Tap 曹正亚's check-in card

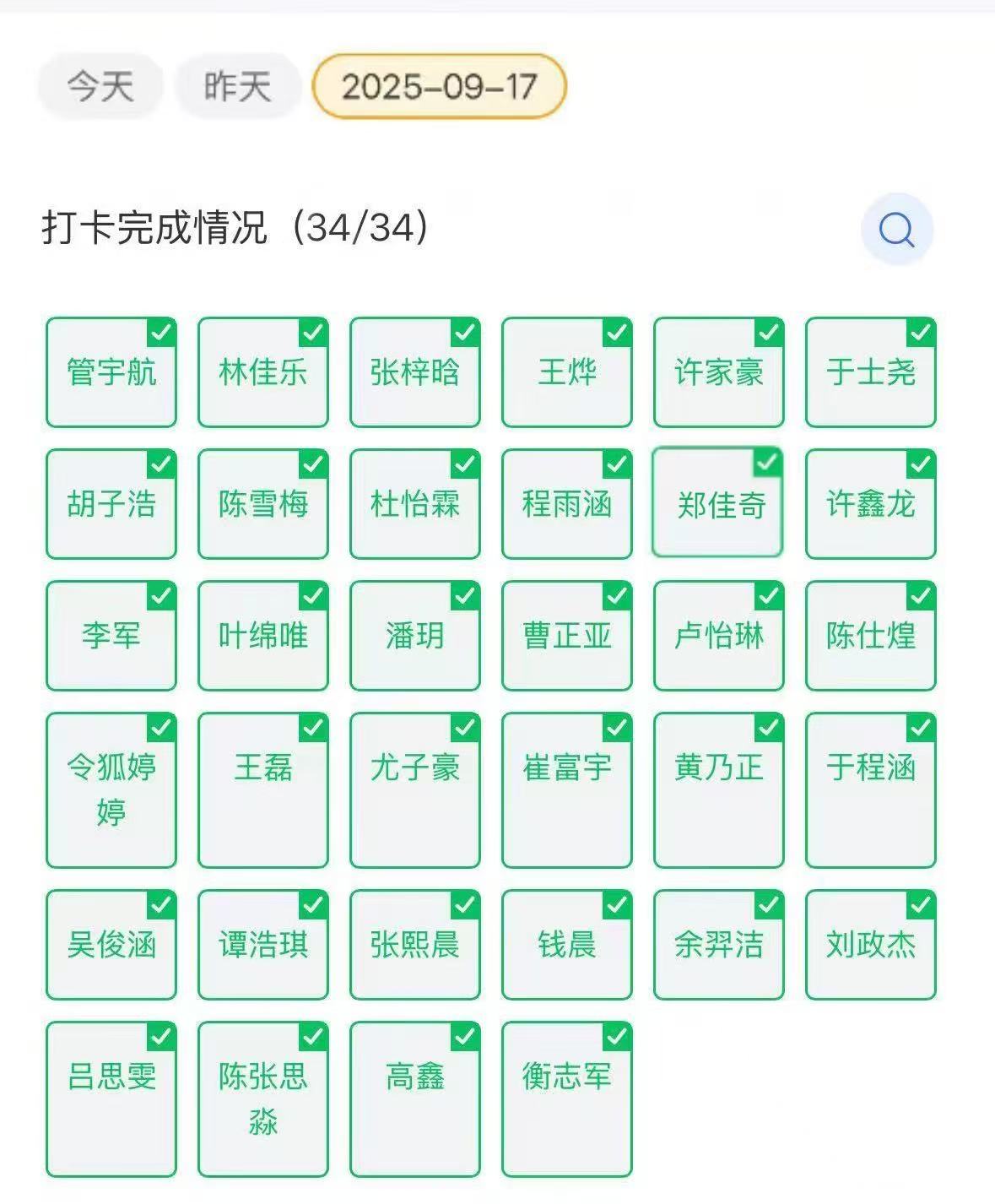tap(567, 636)
